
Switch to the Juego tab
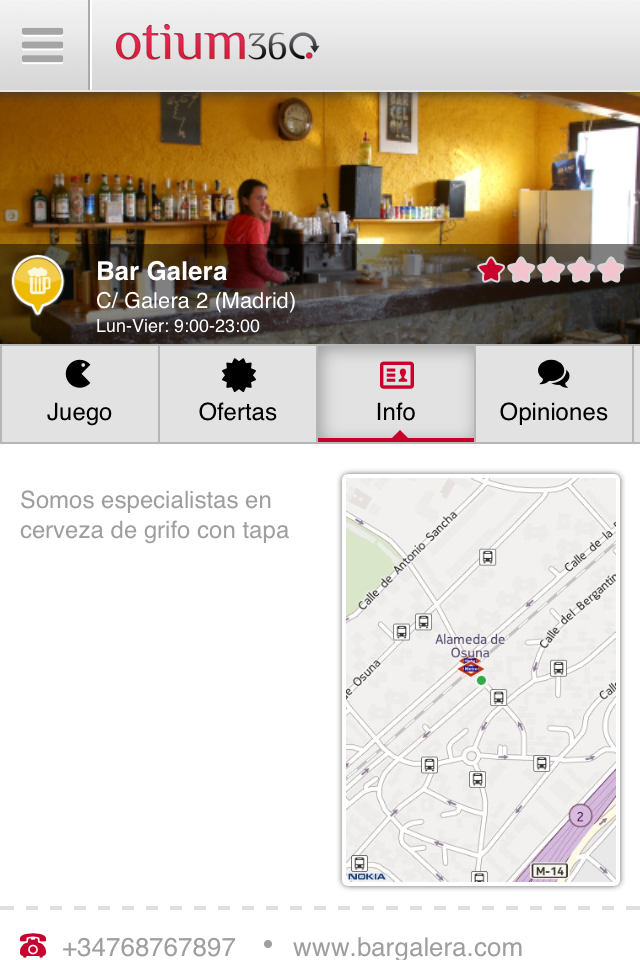79,393
